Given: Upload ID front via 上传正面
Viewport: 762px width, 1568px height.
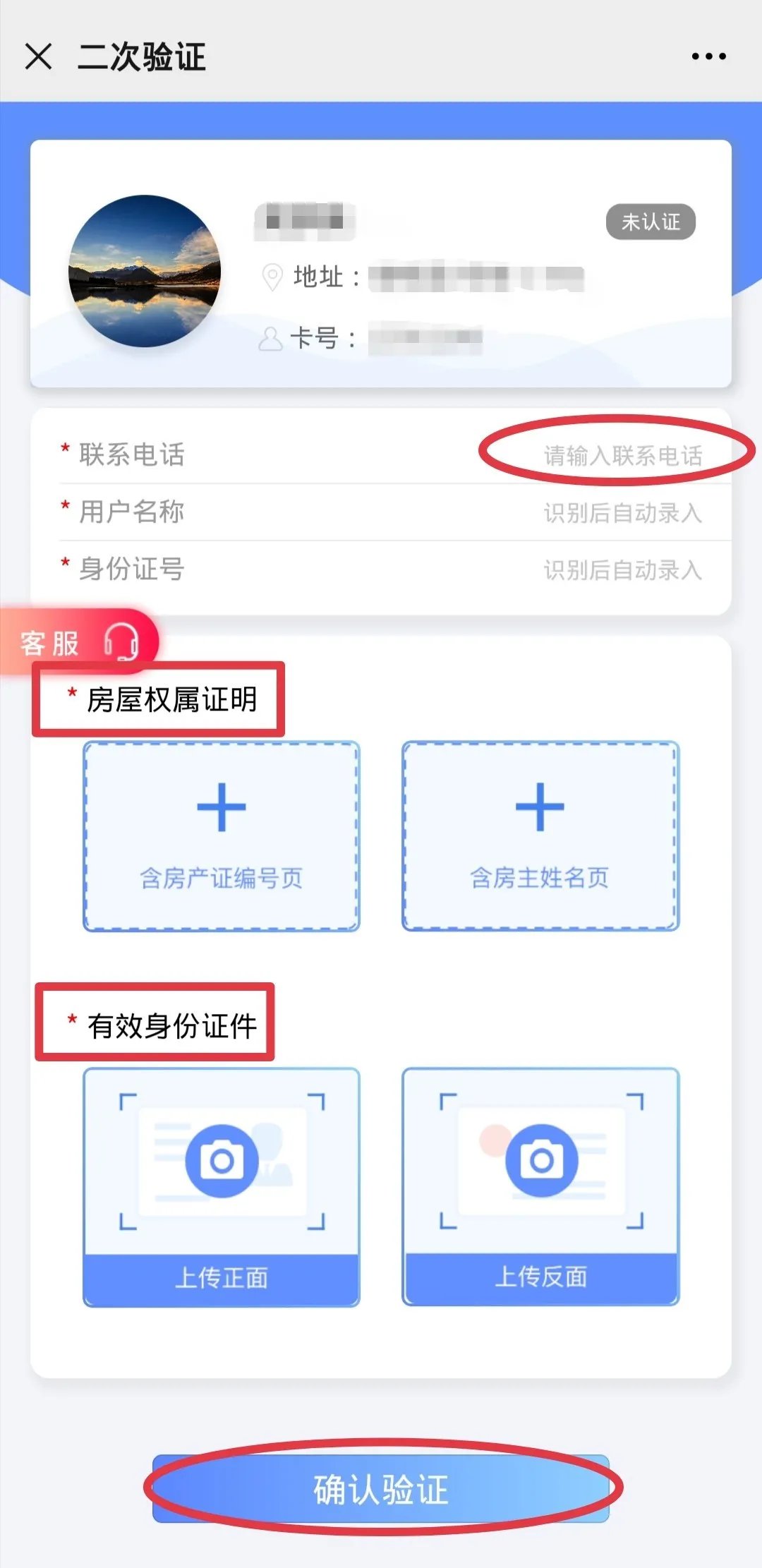Looking at the screenshot, I should (222, 1187).
